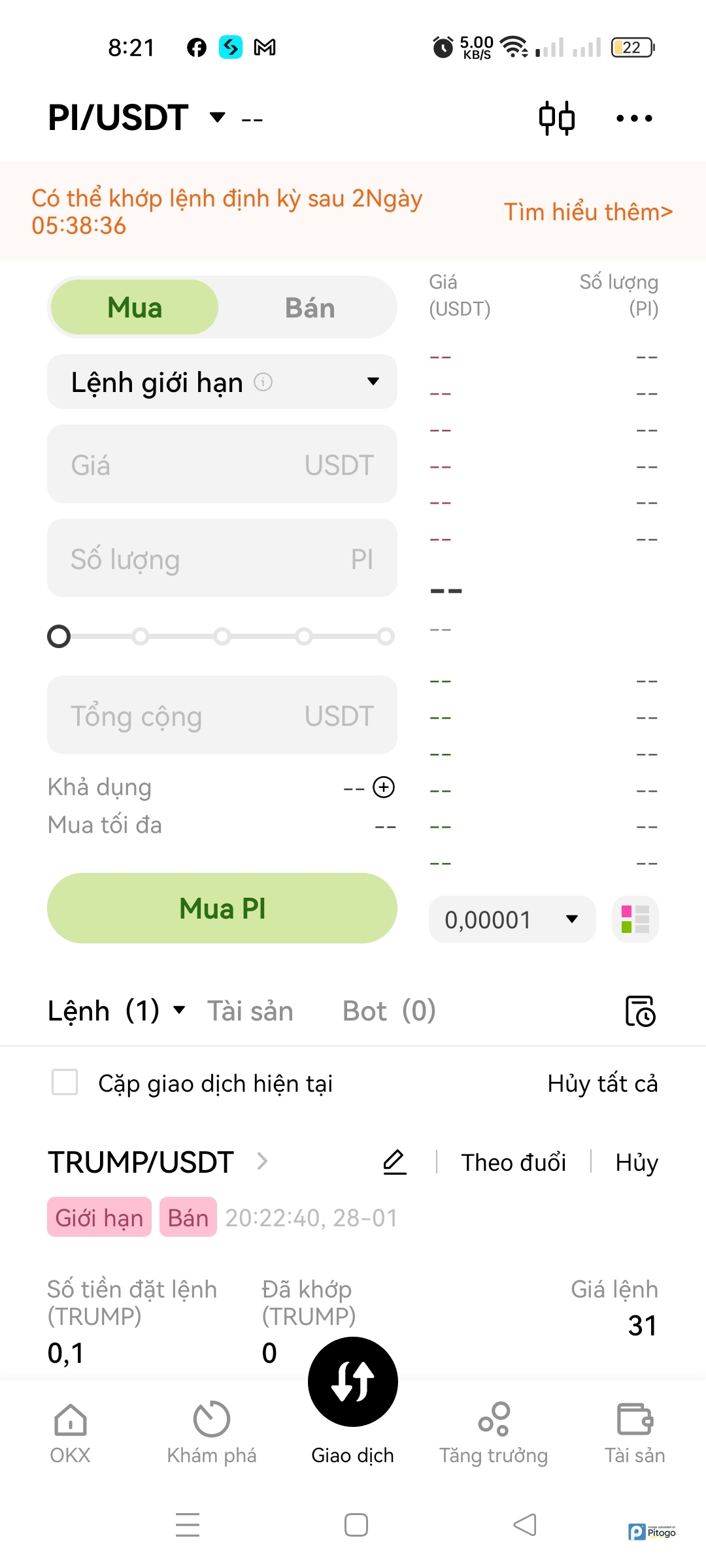This screenshot has width=706, height=1568.
Task: Open the three-dot overflow menu
Action: pyautogui.click(x=634, y=118)
